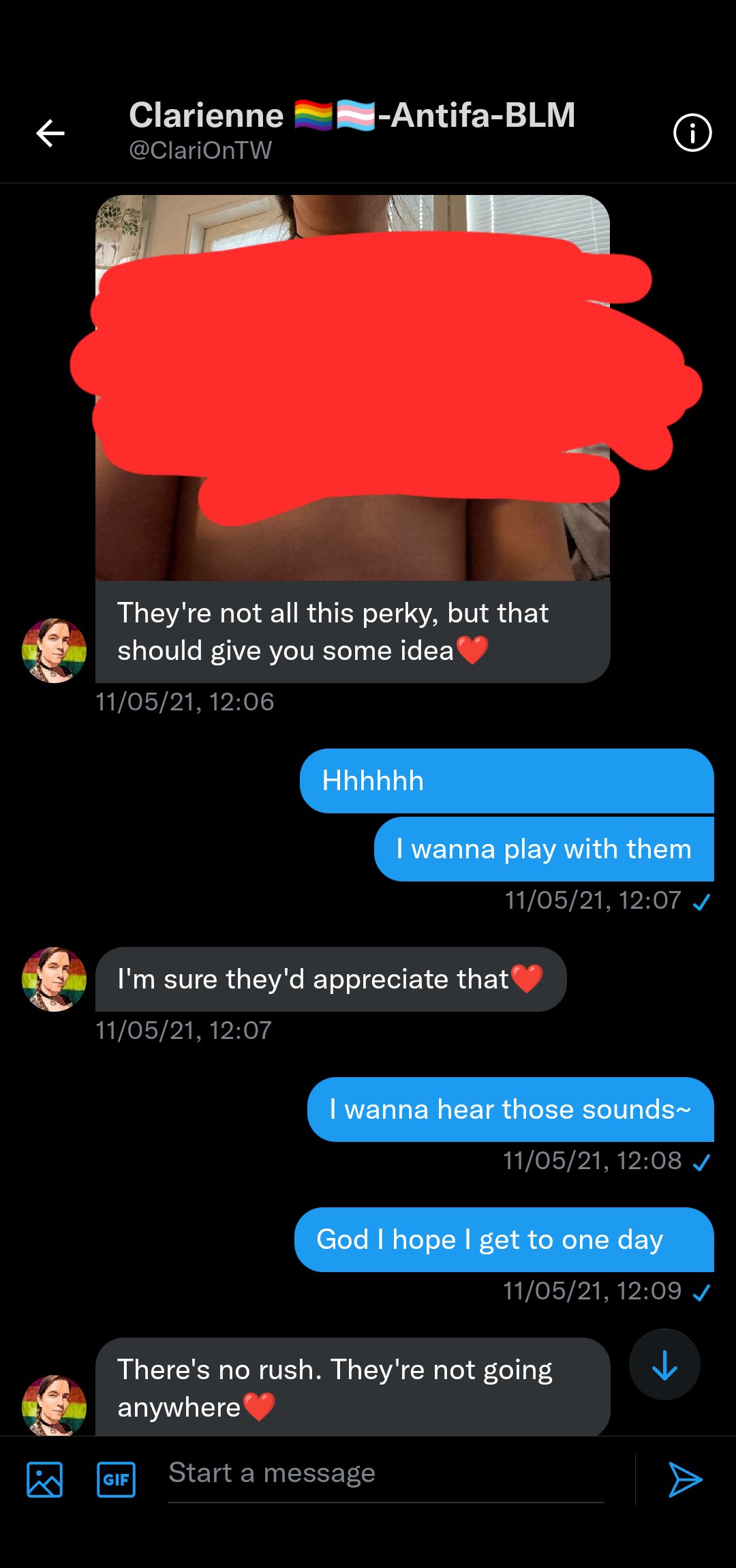Open the GIF picker
736x1568 pixels.
tap(116, 1479)
